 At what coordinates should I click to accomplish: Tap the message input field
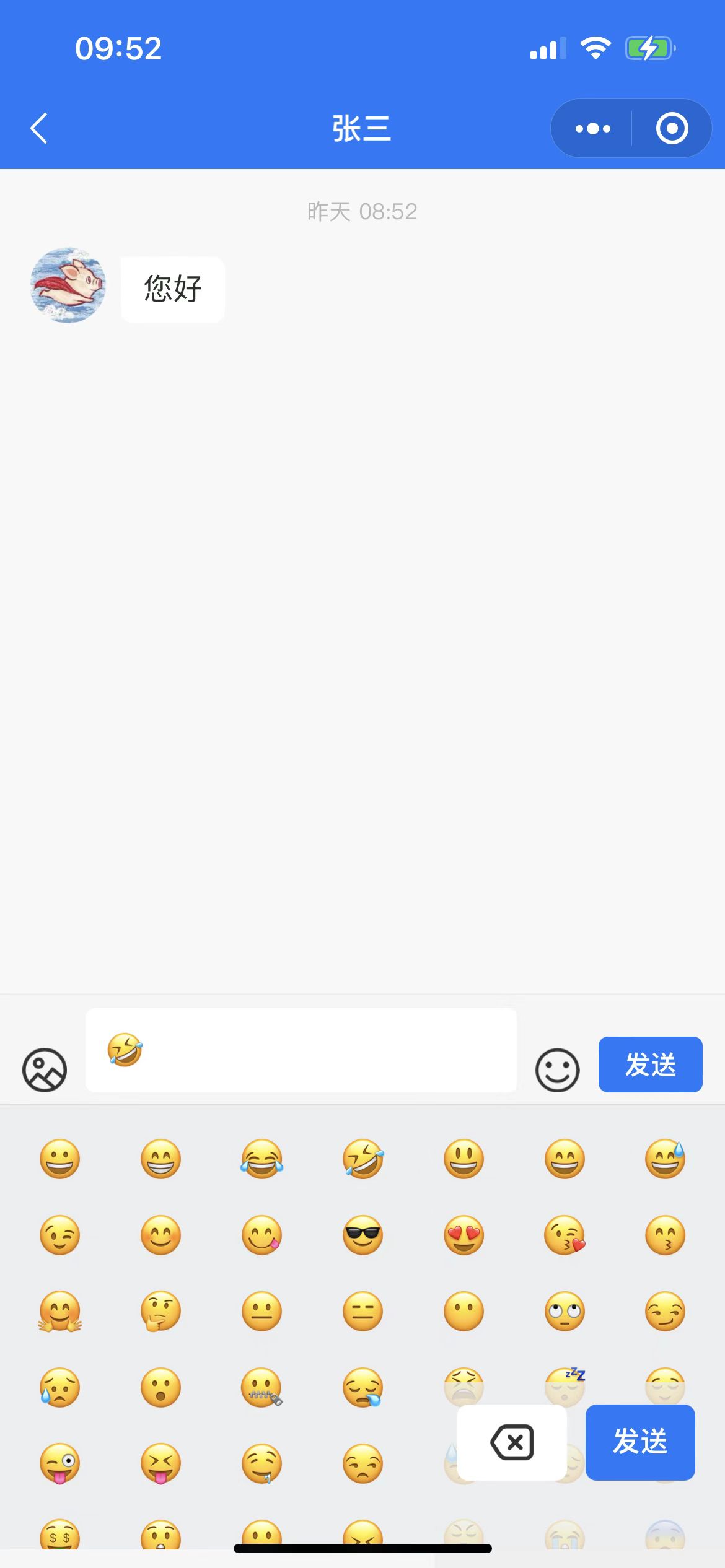coord(301,1050)
